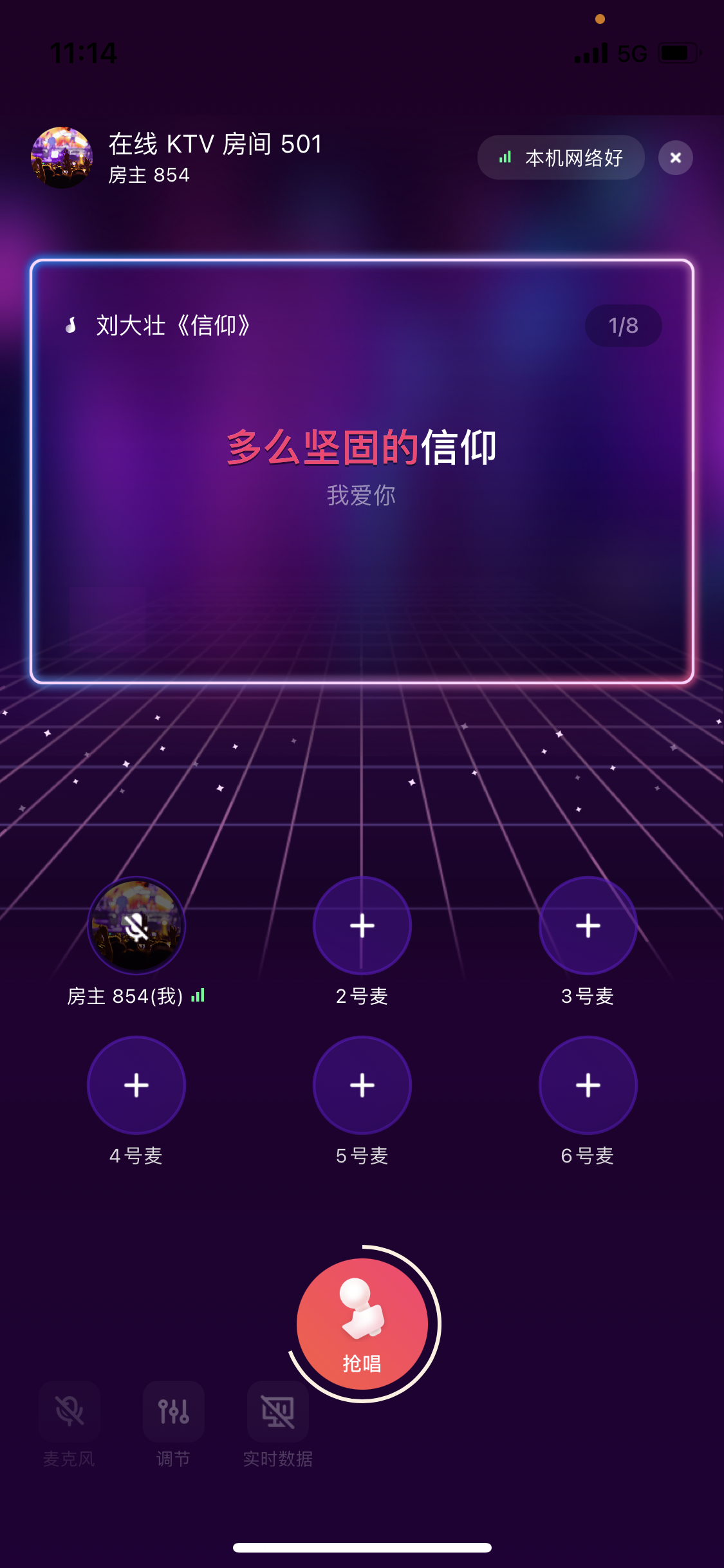Image resolution: width=724 pixels, height=1568 pixels.
Task: Open the room avatar for room 501
Action: click(62, 158)
